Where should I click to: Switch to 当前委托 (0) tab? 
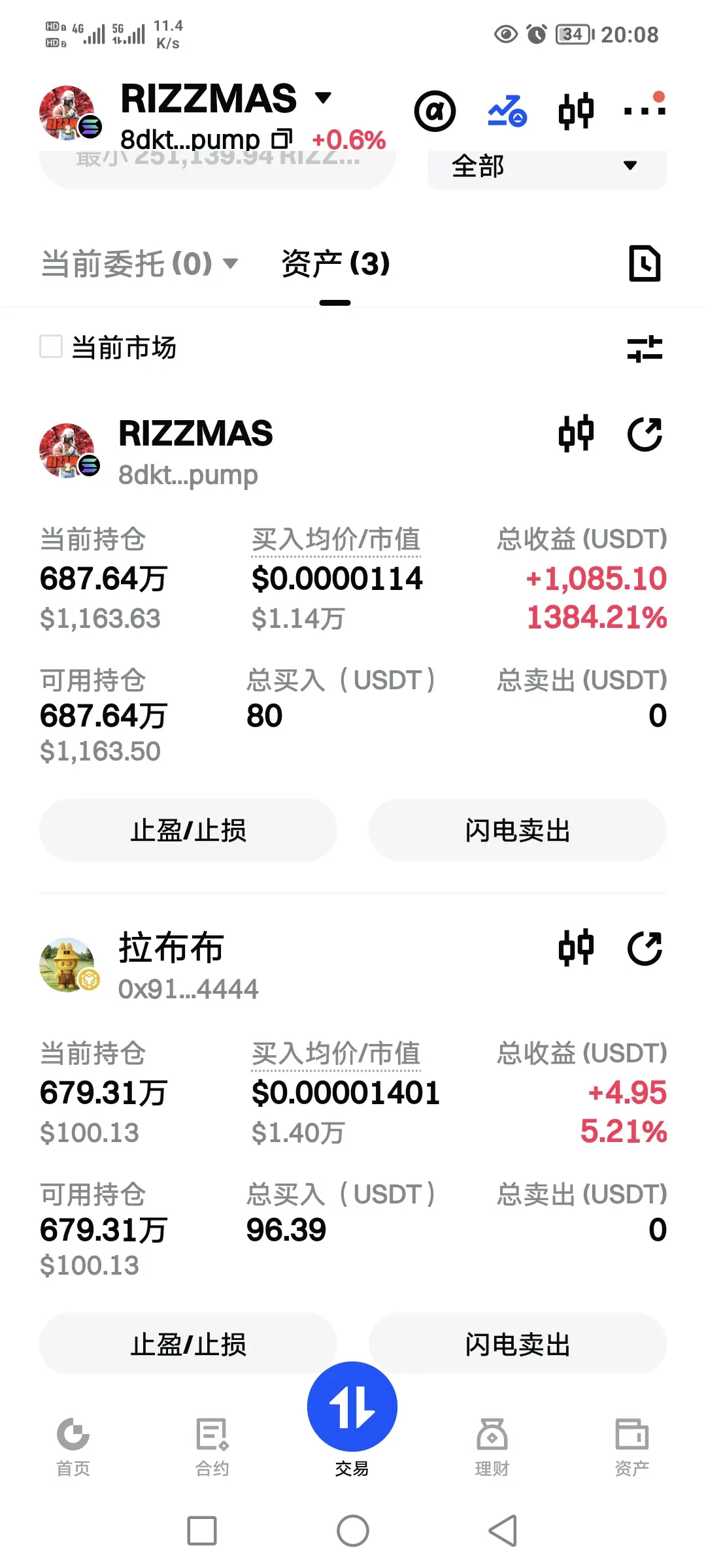139,264
